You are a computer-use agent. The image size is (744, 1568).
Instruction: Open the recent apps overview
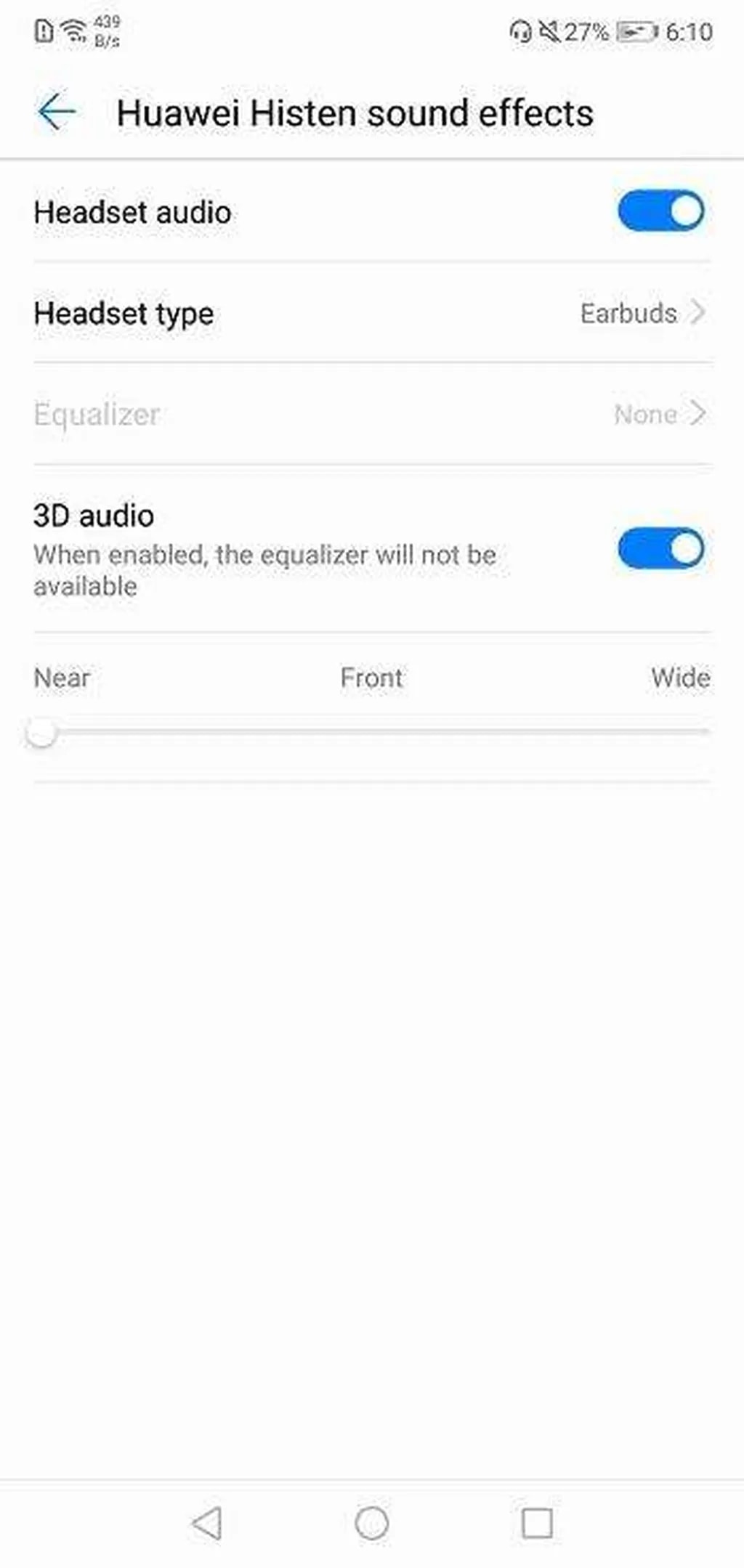537,1522
